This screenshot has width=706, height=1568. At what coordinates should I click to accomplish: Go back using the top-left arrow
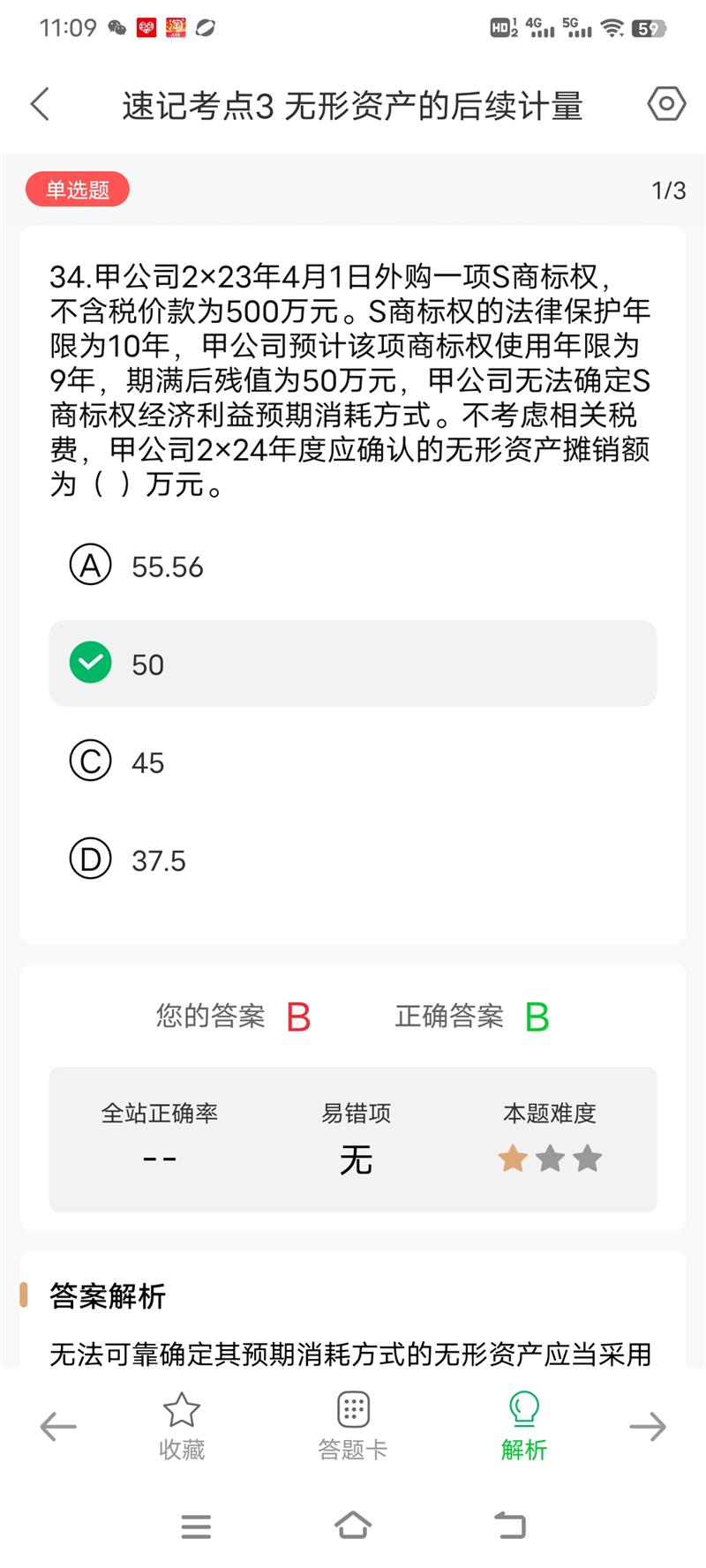40,104
